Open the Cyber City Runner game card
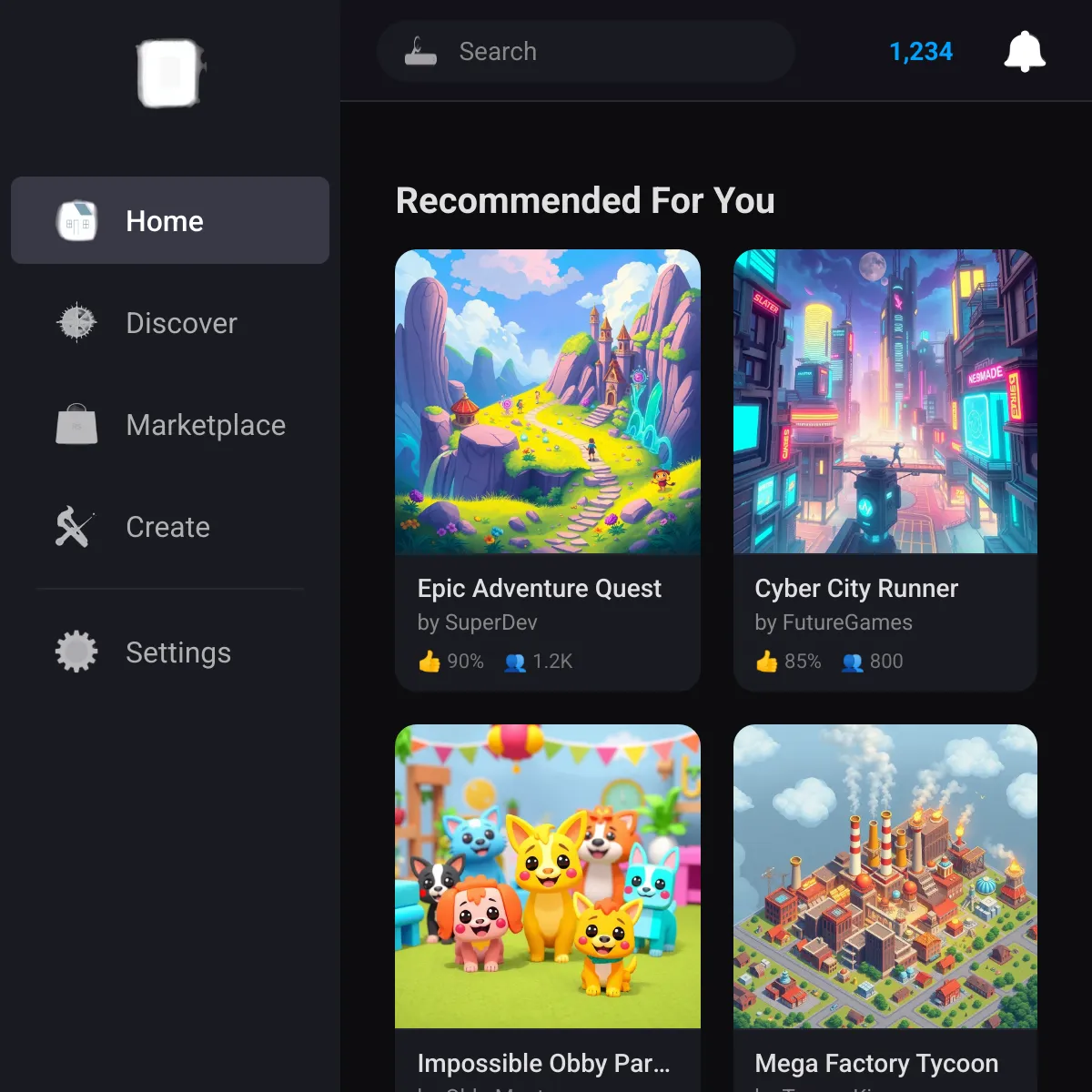The width and height of the screenshot is (1092, 1092). pyautogui.click(x=885, y=469)
